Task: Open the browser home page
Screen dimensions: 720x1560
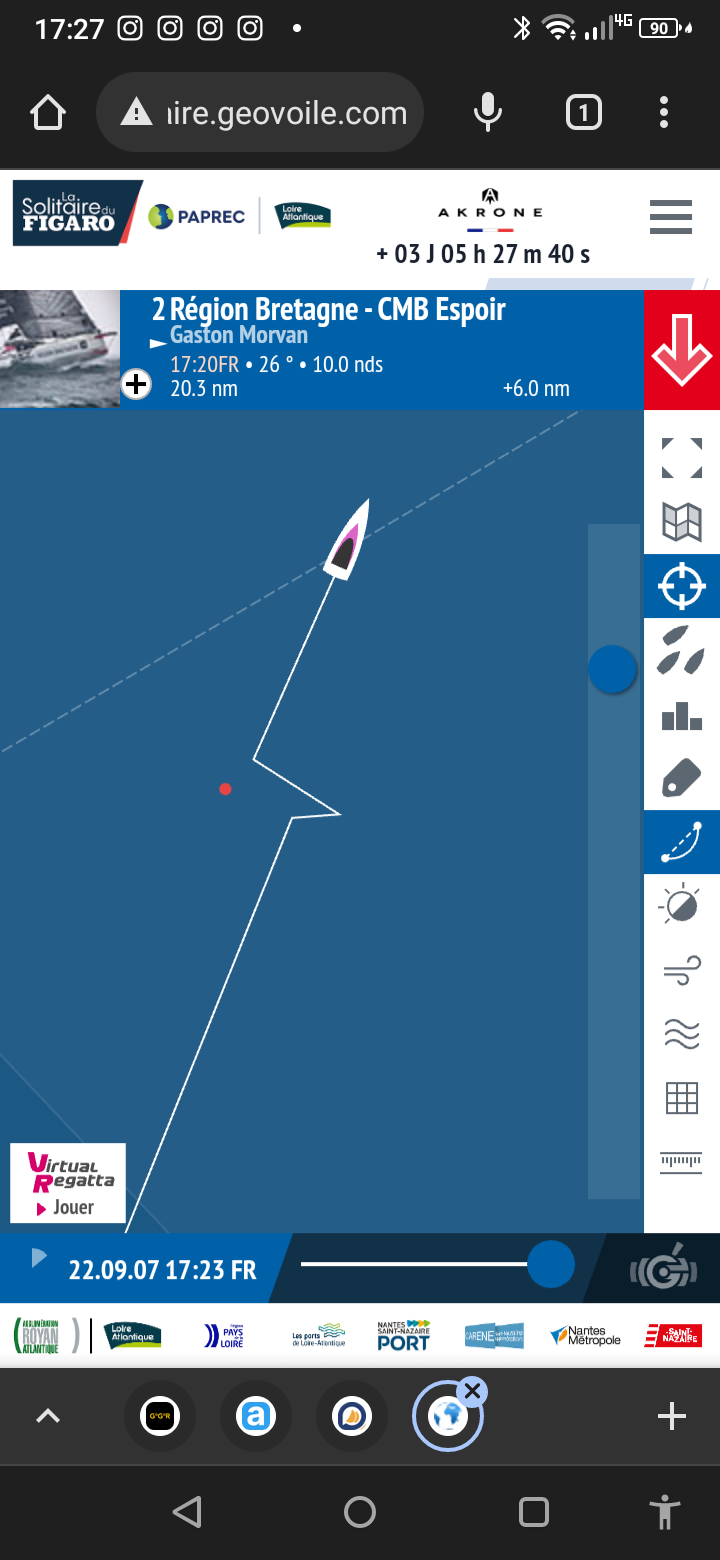Action: [48, 113]
